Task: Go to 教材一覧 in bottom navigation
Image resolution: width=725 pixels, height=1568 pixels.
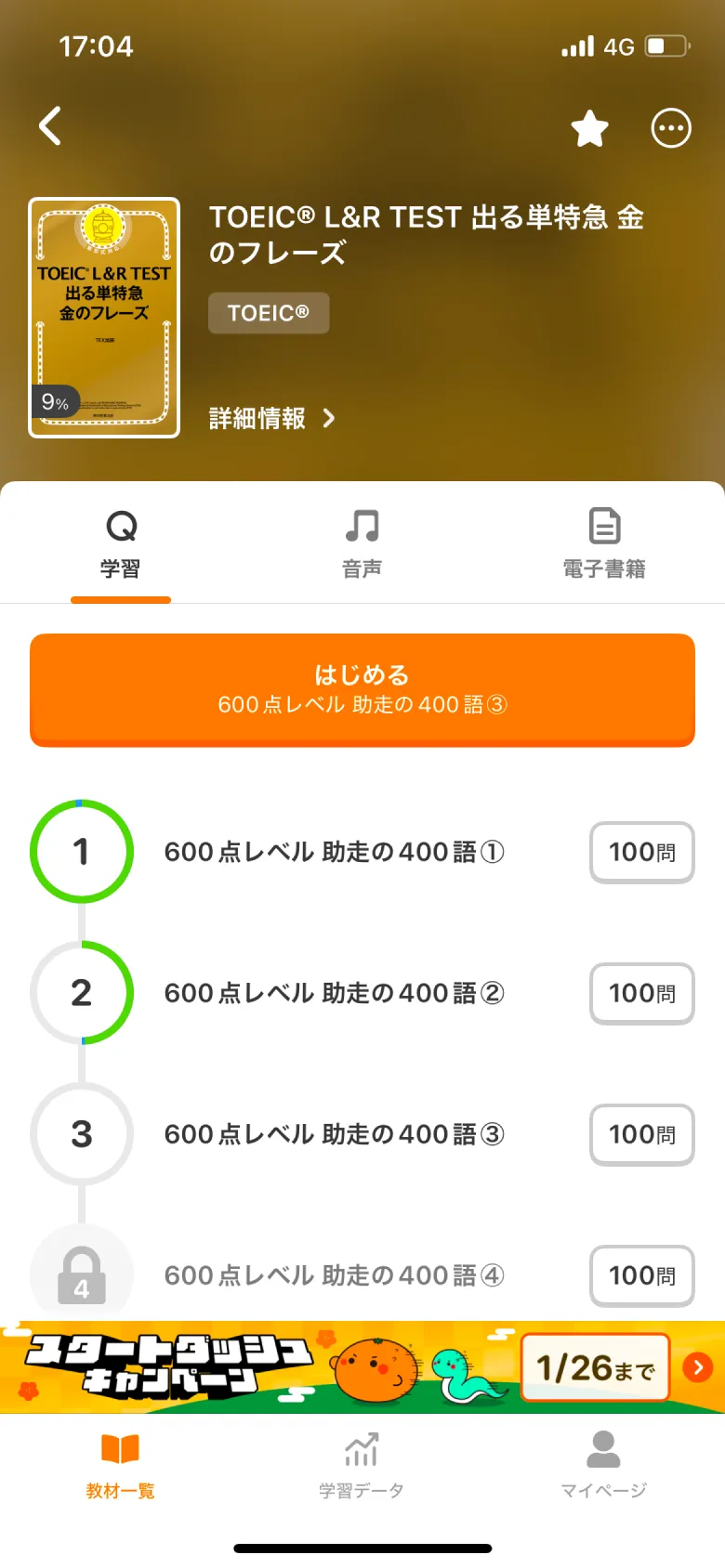Action: (121, 1466)
